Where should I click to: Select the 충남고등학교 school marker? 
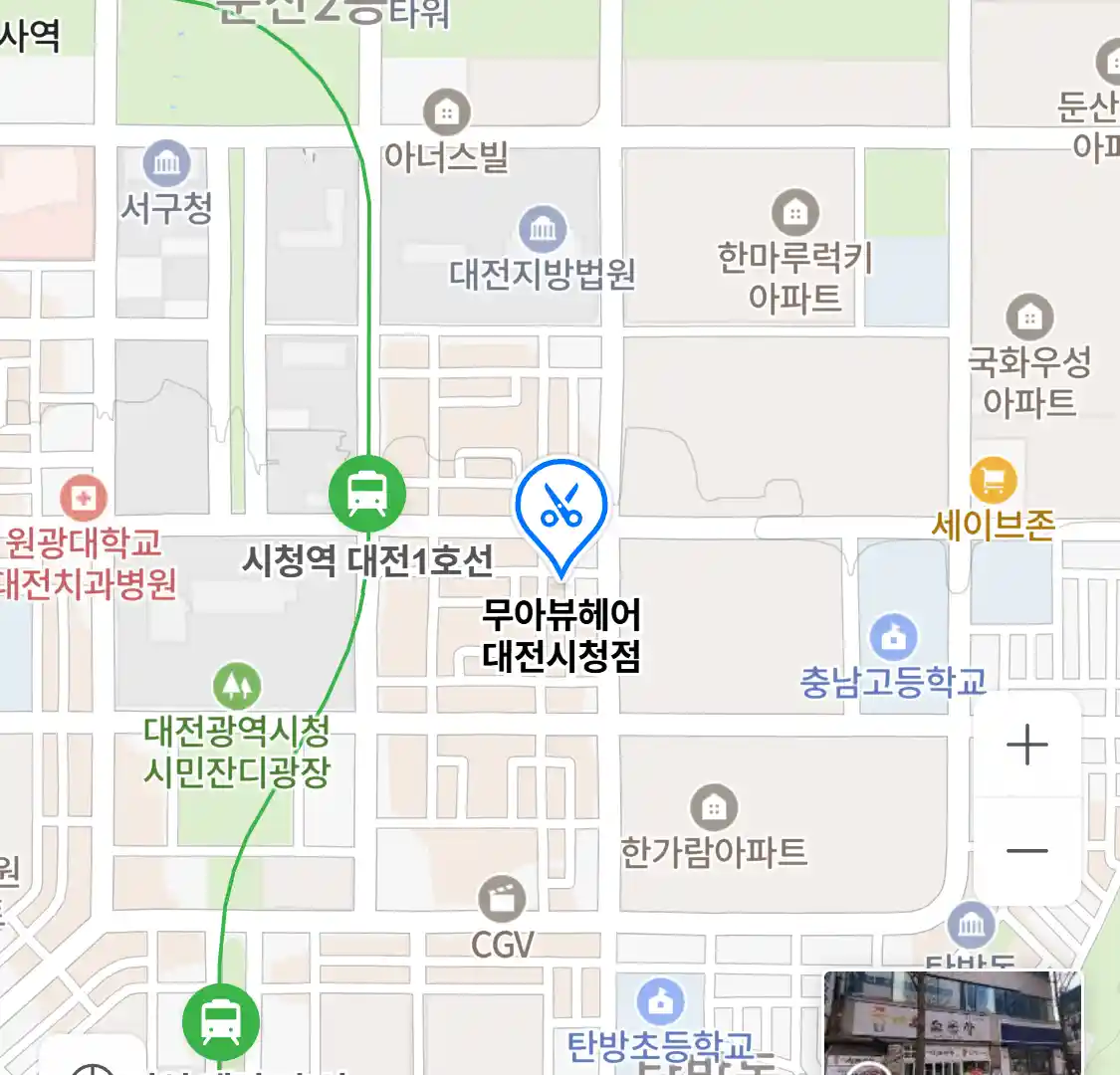point(893,637)
